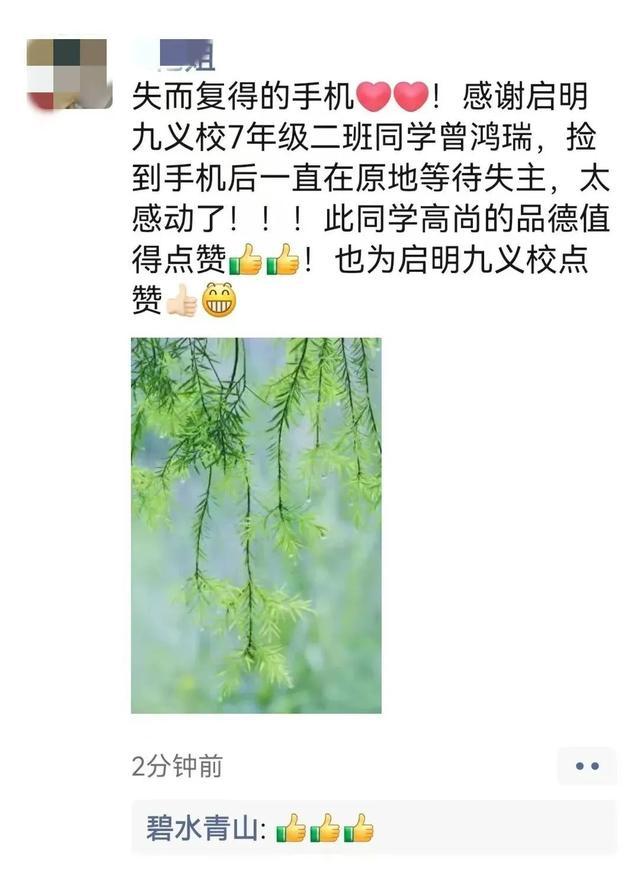
Task: Open the two-dot like and comment menu
Action: coord(587,767)
